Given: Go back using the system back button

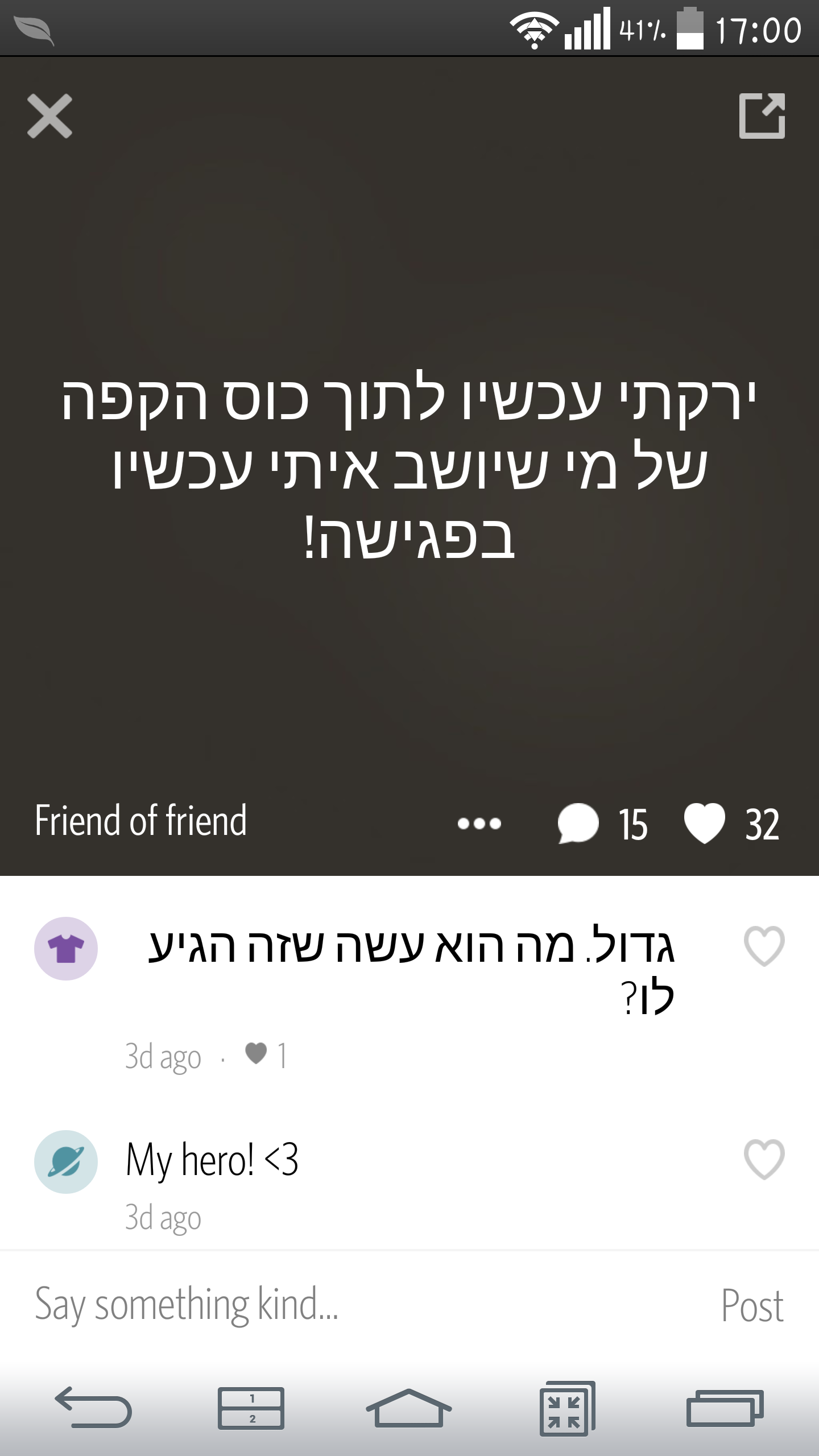Looking at the screenshot, I should (93, 1408).
